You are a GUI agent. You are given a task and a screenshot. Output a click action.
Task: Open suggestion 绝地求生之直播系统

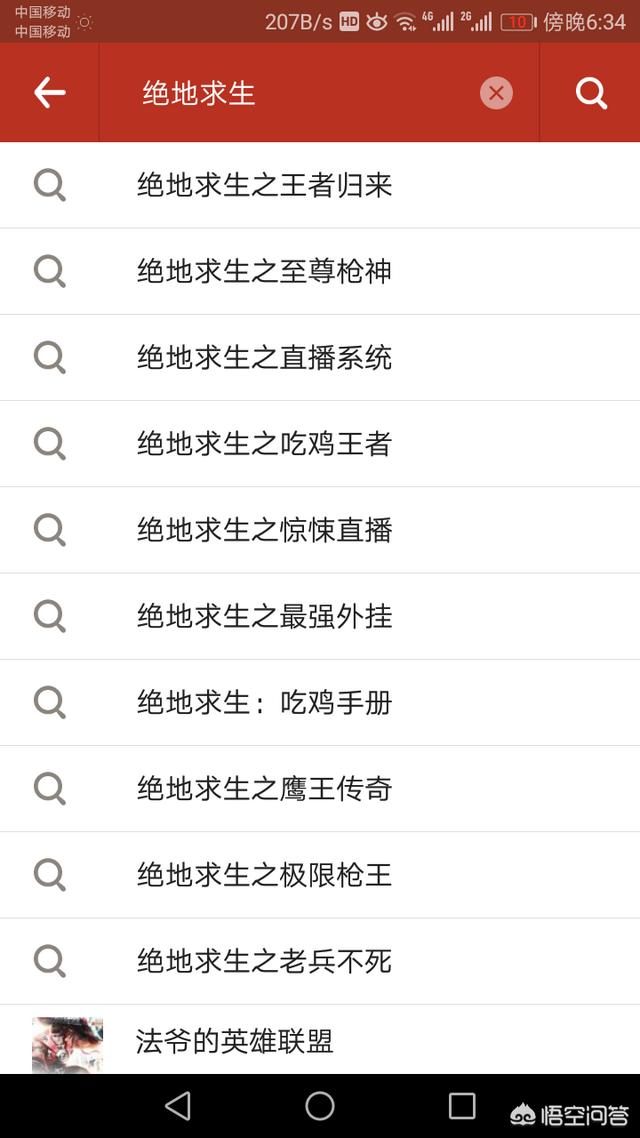(320, 358)
